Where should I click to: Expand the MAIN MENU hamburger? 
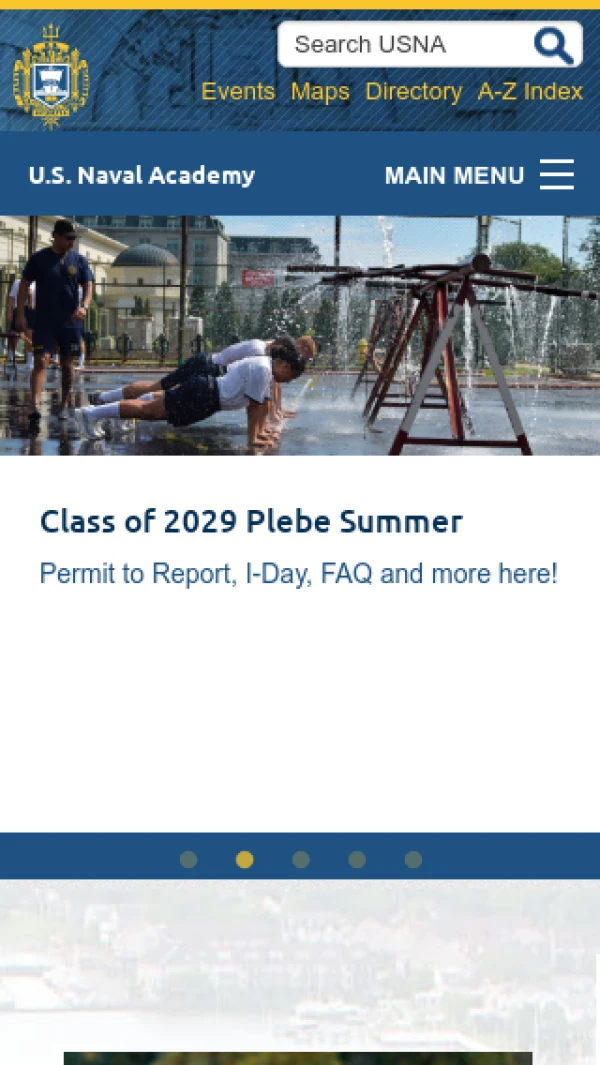480,175
